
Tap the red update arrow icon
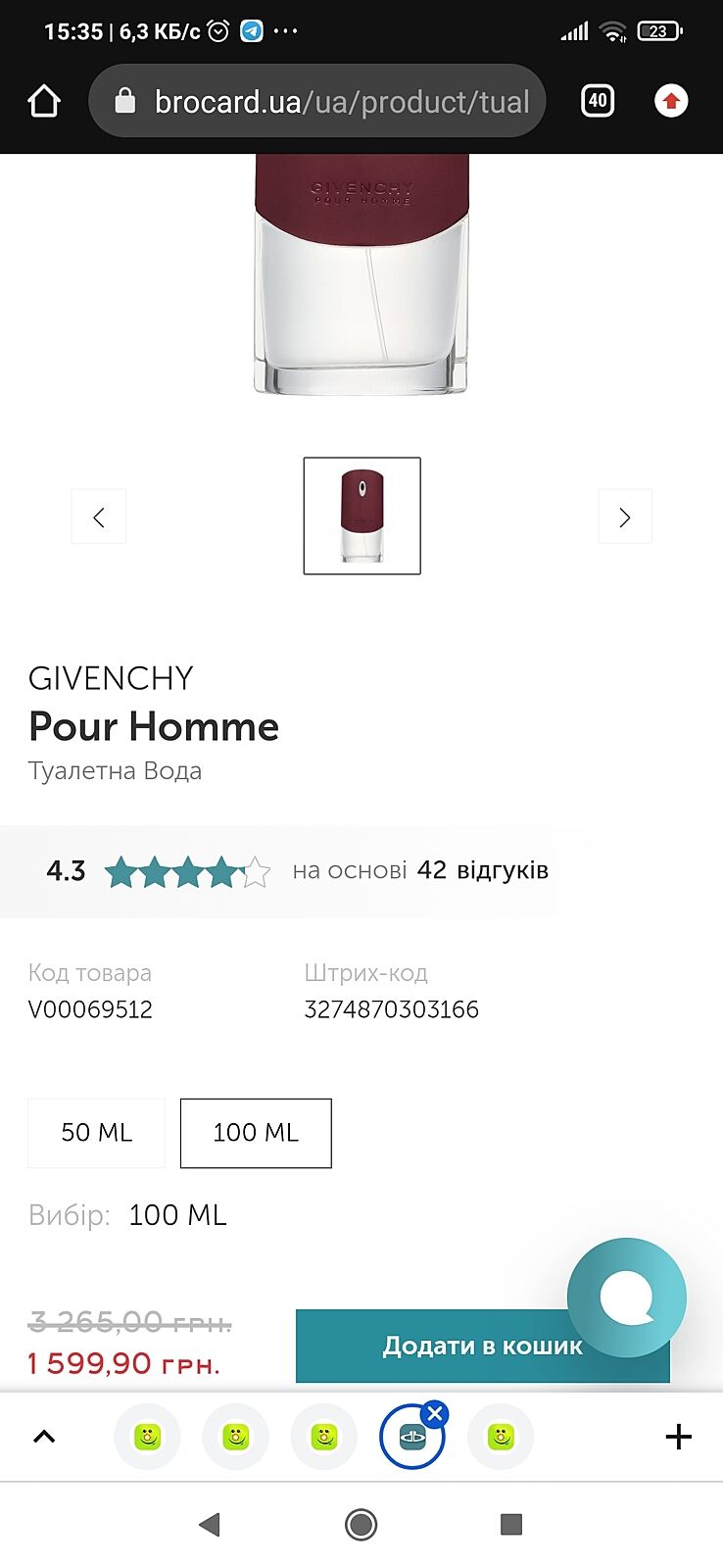[x=671, y=101]
